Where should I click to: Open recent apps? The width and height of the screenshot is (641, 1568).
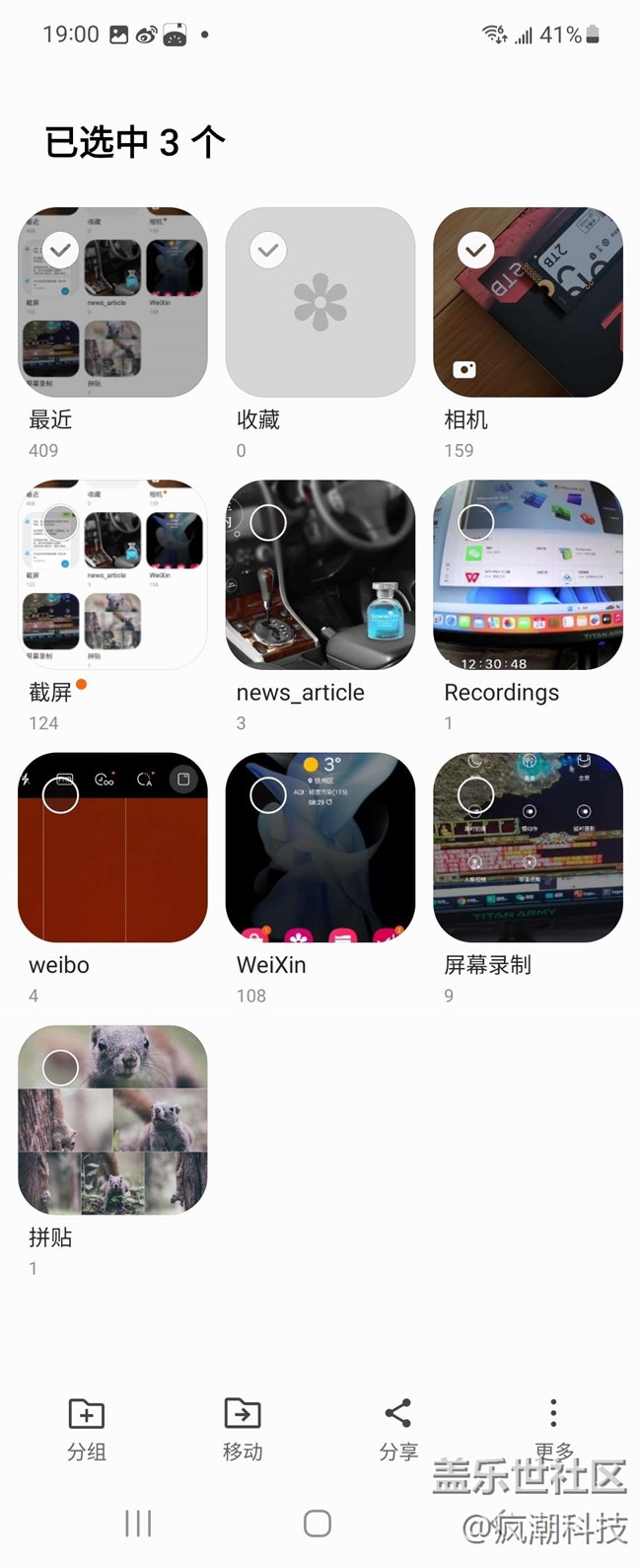138,1524
